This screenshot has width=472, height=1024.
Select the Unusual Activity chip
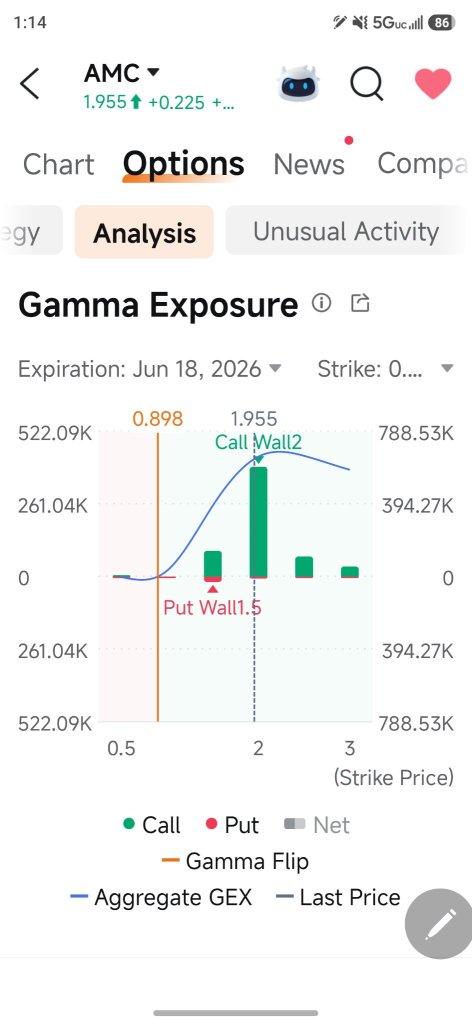(346, 232)
